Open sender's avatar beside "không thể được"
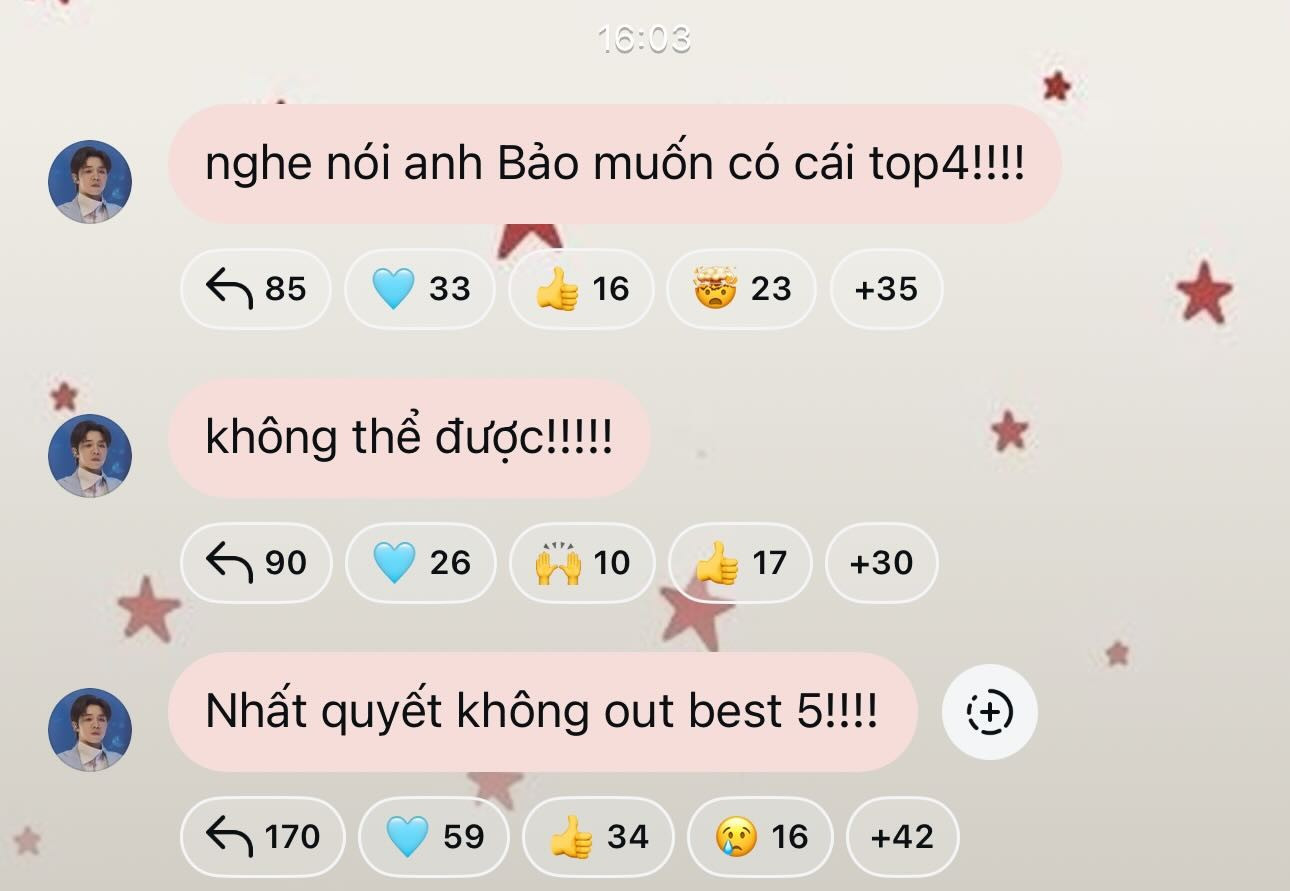 point(90,456)
